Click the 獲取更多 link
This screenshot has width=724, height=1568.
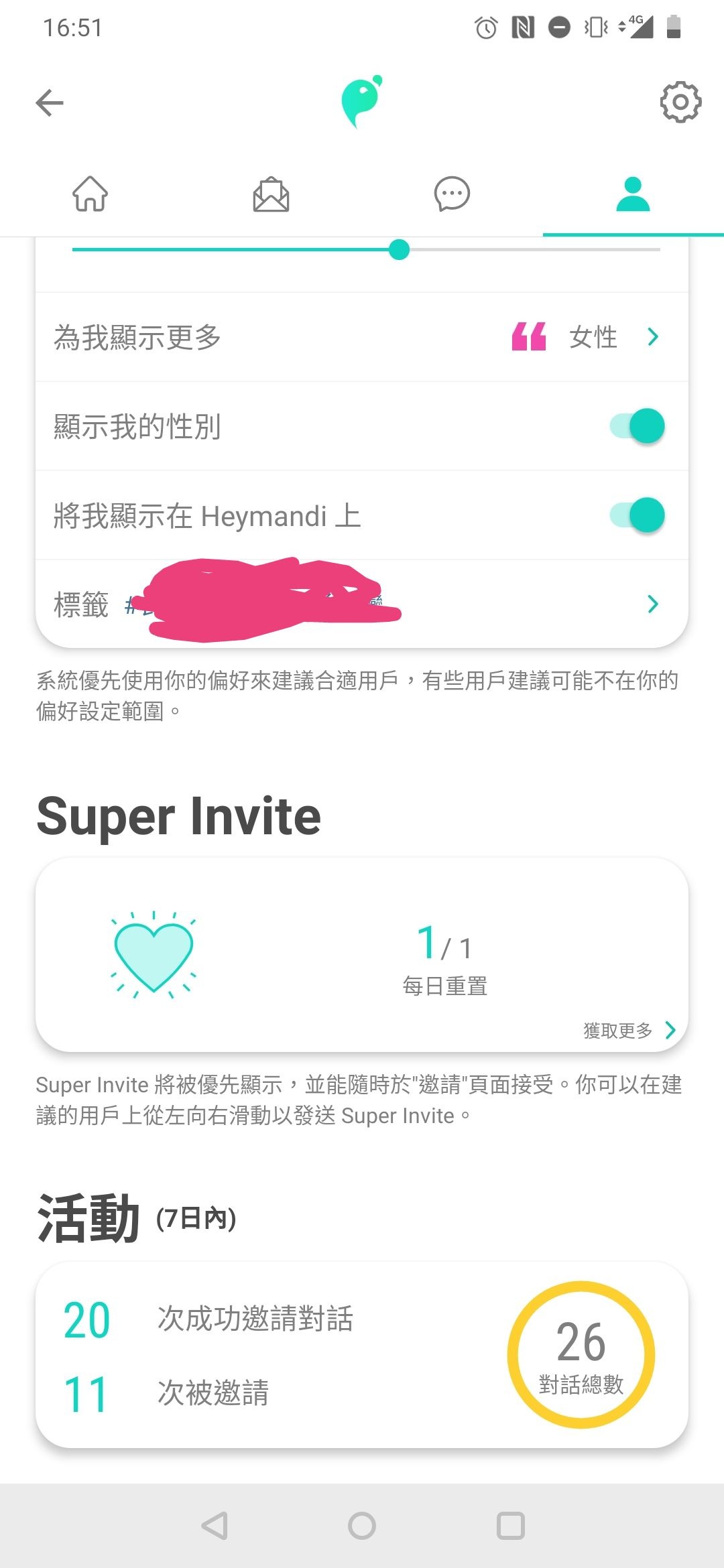(618, 1030)
